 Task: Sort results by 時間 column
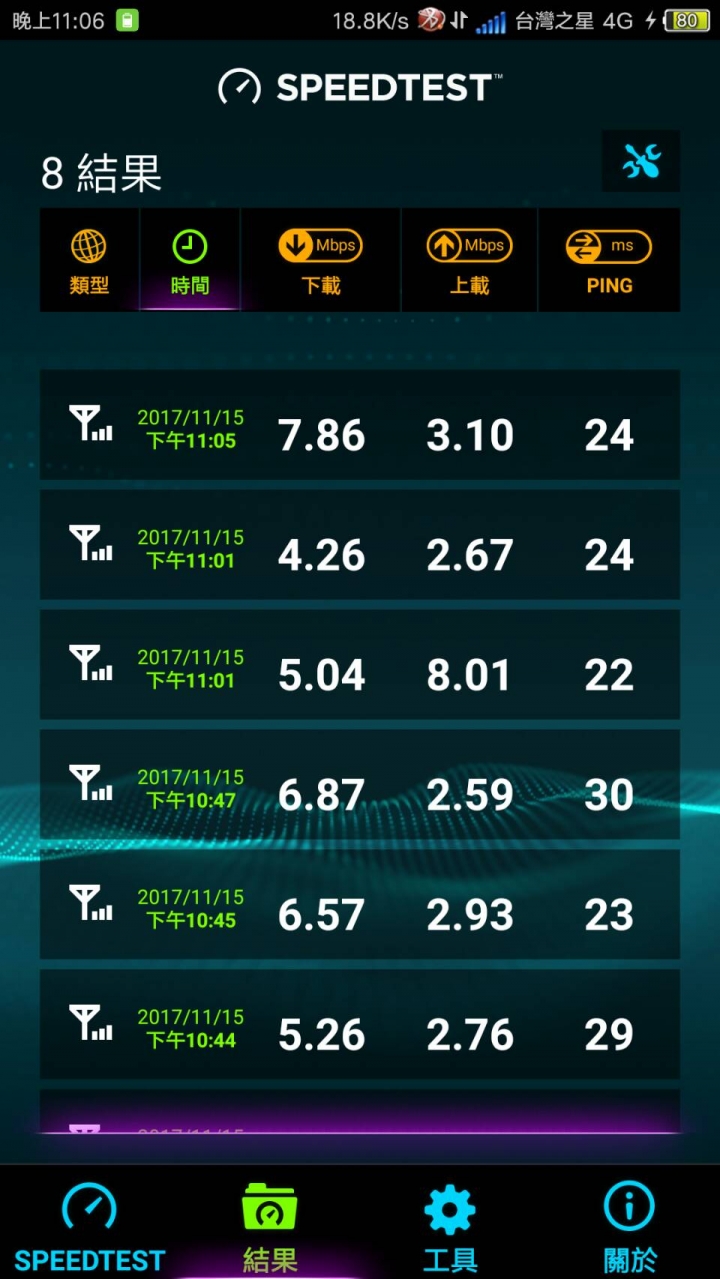point(190,261)
